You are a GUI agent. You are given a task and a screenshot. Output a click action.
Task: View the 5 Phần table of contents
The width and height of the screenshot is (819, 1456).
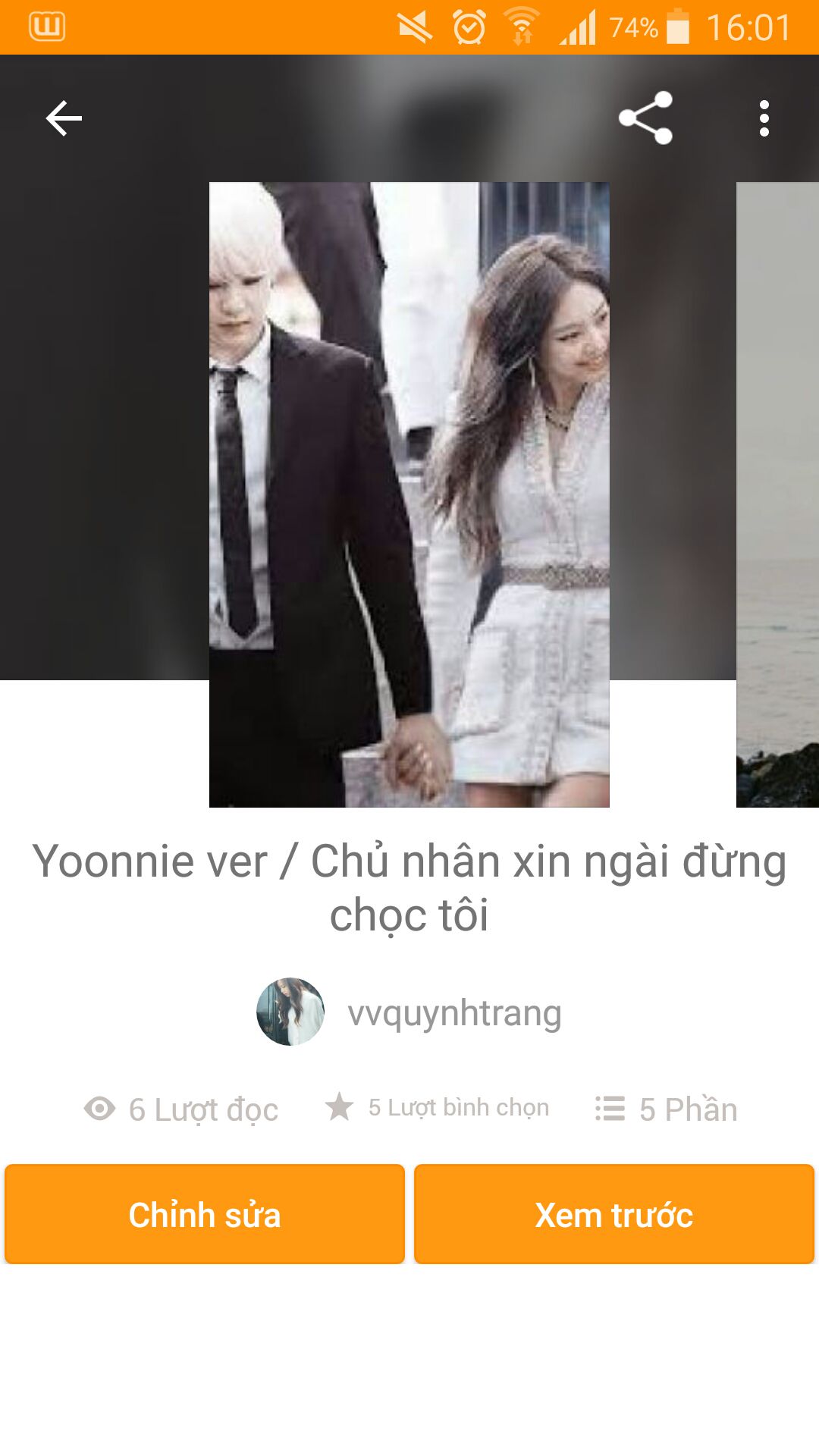click(666, 1109)
